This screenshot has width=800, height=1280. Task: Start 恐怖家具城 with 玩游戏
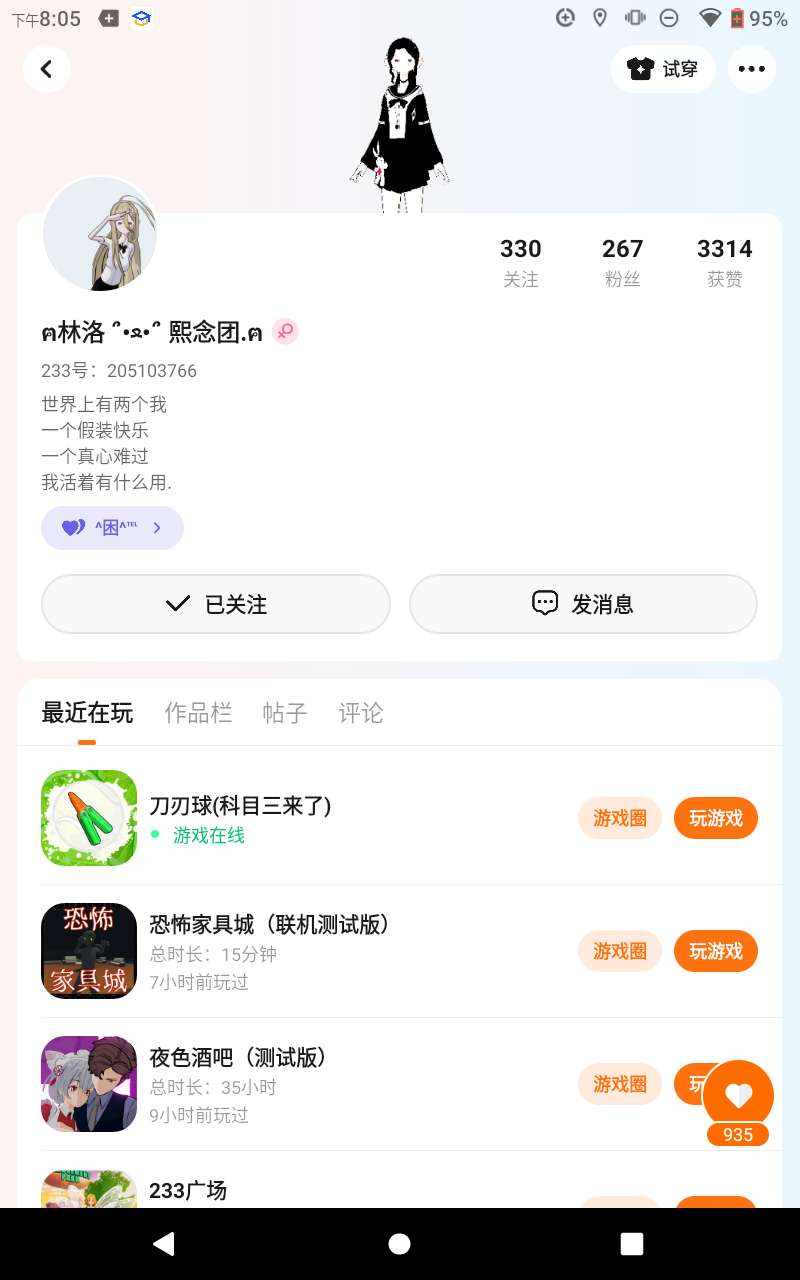click(716, 951)
